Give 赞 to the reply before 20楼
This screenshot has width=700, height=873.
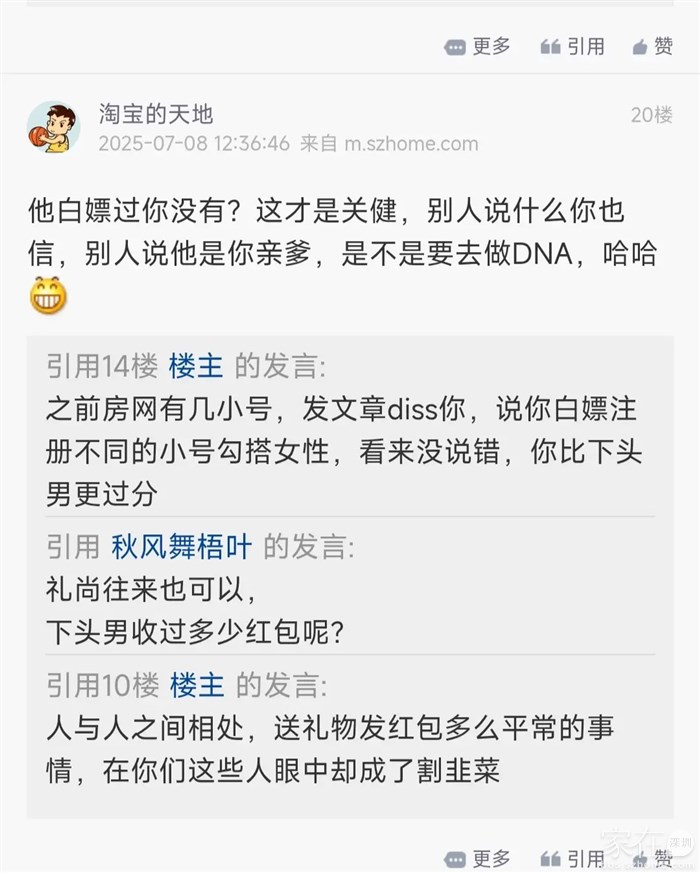(653, 46)
